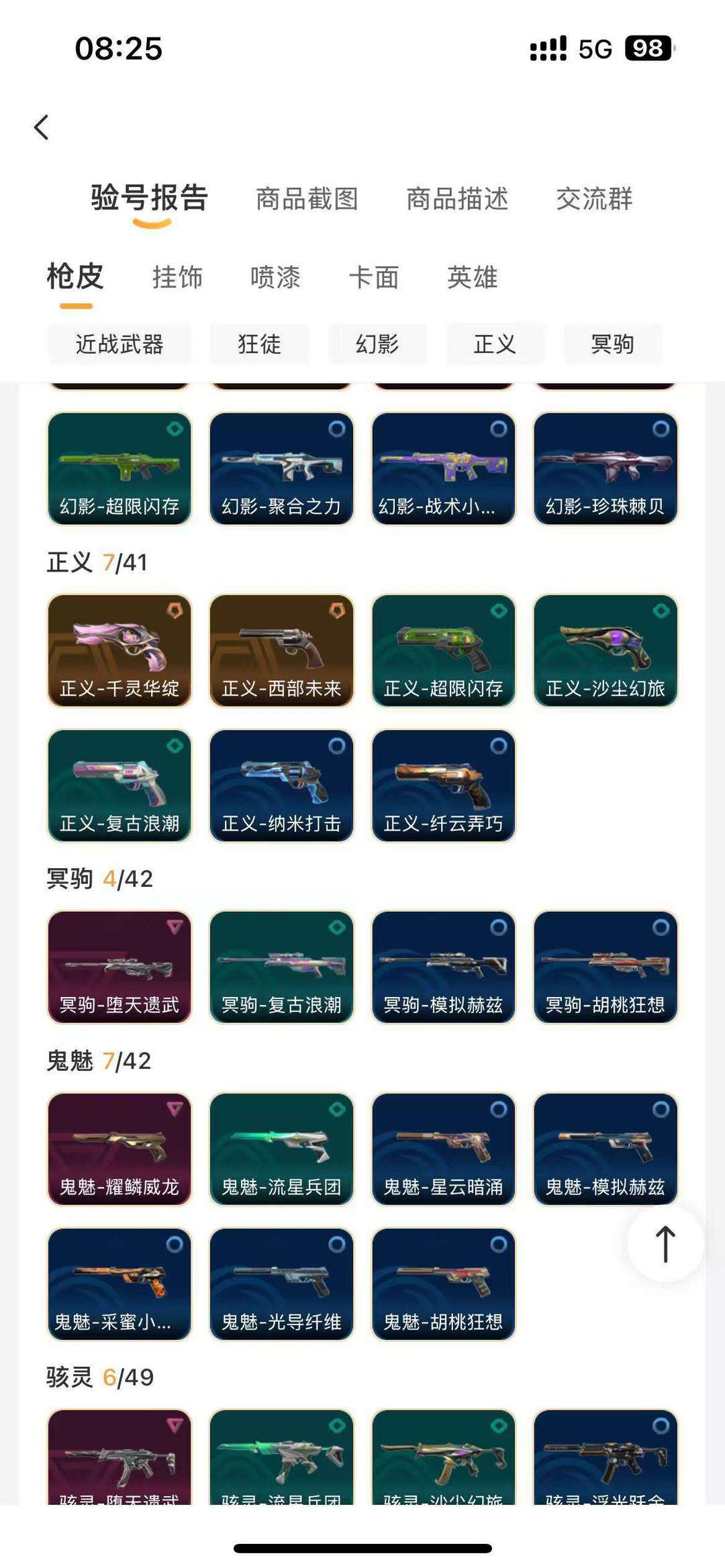Image resolution: width=725 pixels, height=1568 pixels.
Task: Tap the 近战武器 filter chip
Action: point(119,344)
